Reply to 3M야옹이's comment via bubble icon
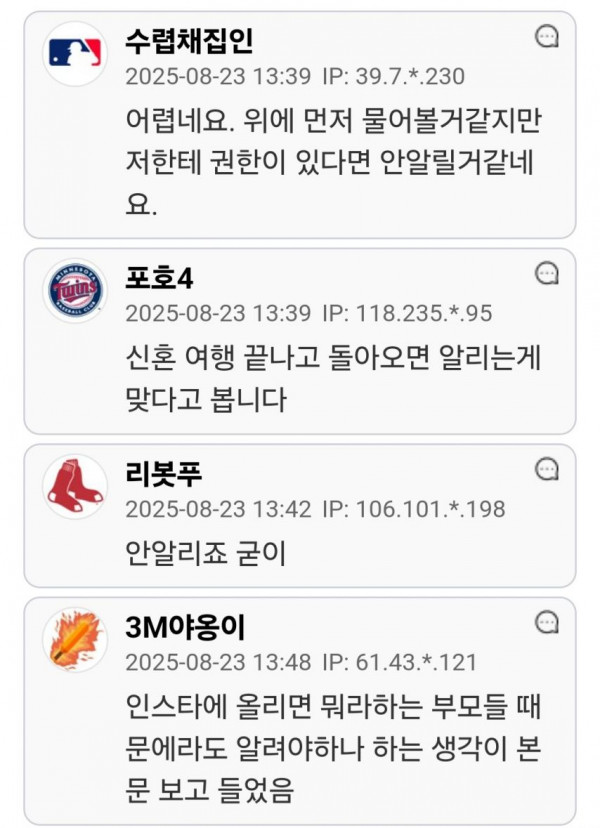The width and height of the screenshot is (600, 828). coord(547,622)
